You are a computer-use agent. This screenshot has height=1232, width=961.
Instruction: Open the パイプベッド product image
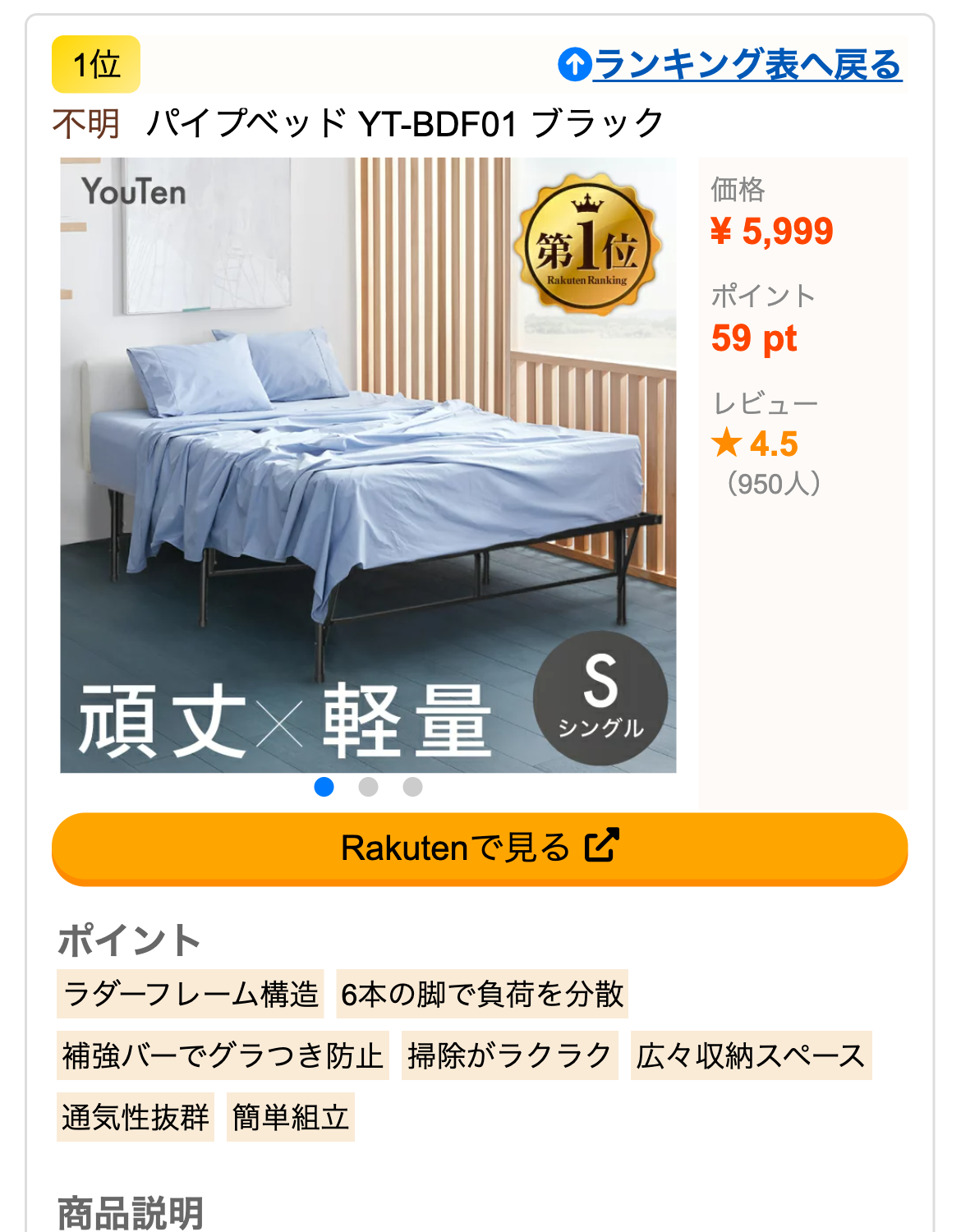tap(368, 465)
